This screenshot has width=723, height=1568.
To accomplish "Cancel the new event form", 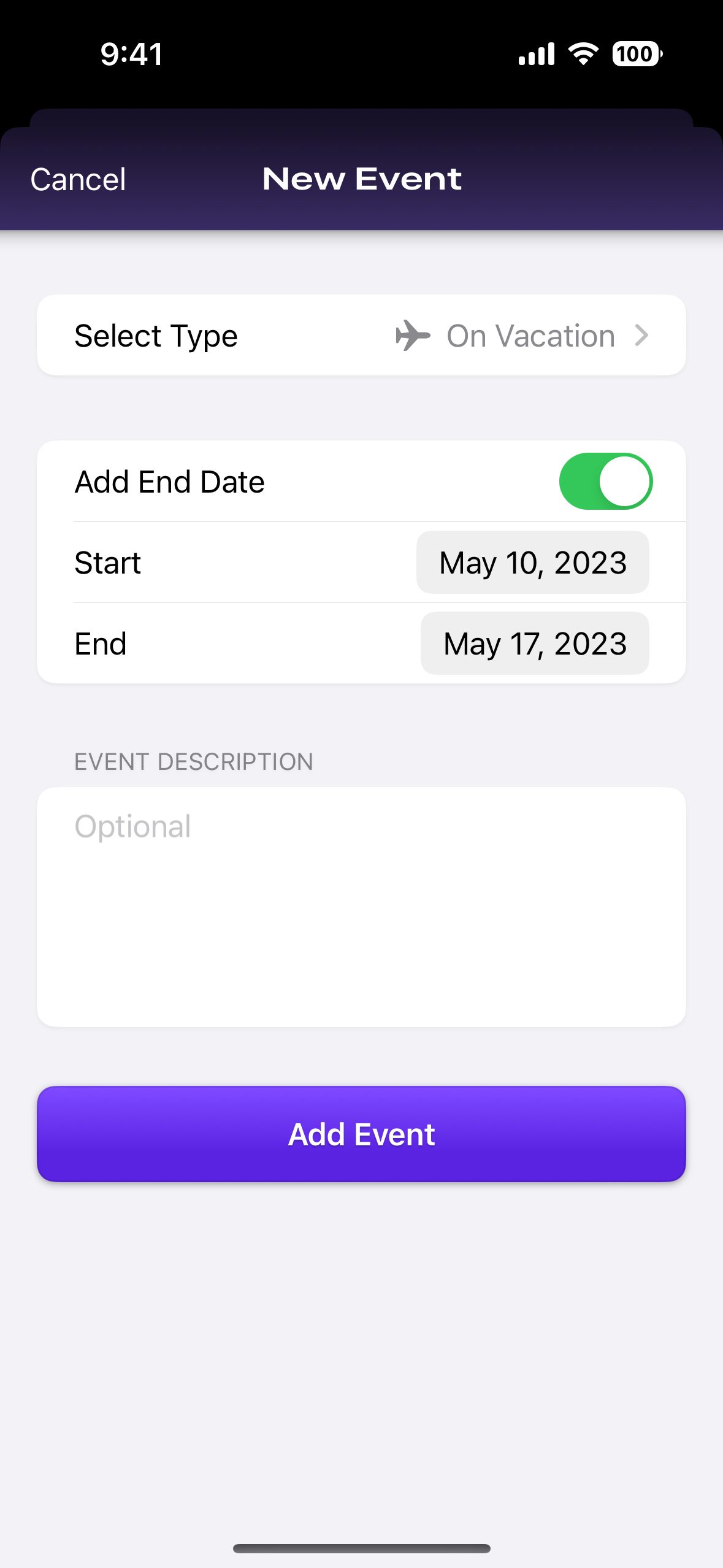I will tap(78, 180).
